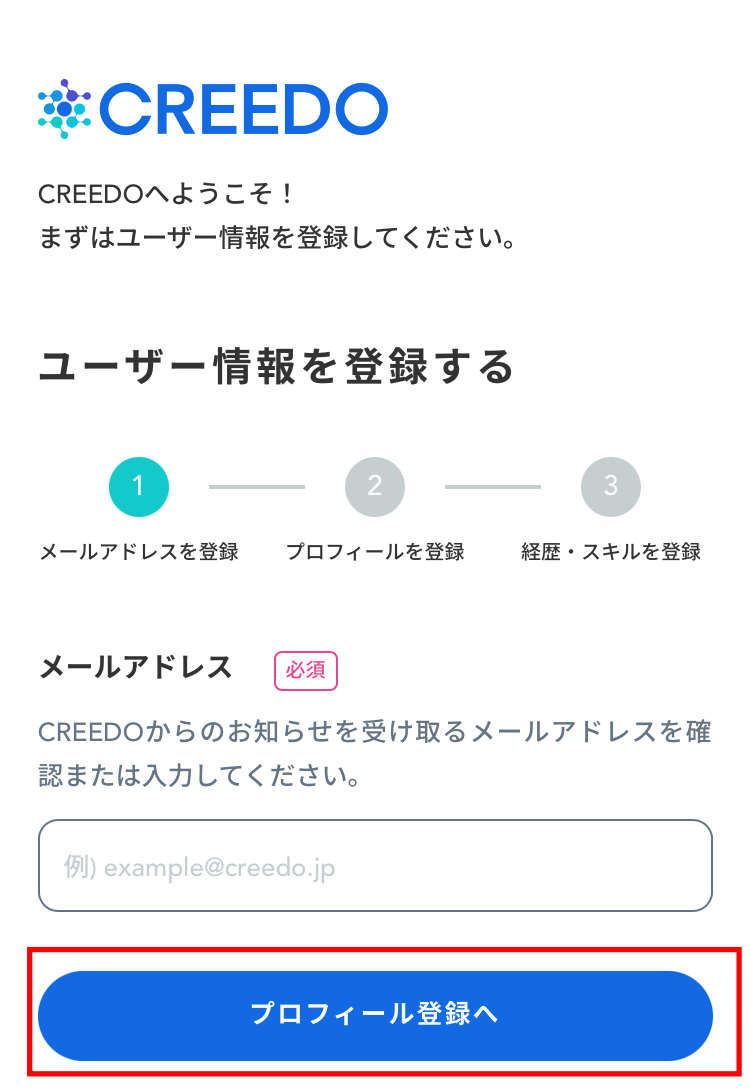Tap the email address input field
750x1091 pixels.
pos(375,866)
